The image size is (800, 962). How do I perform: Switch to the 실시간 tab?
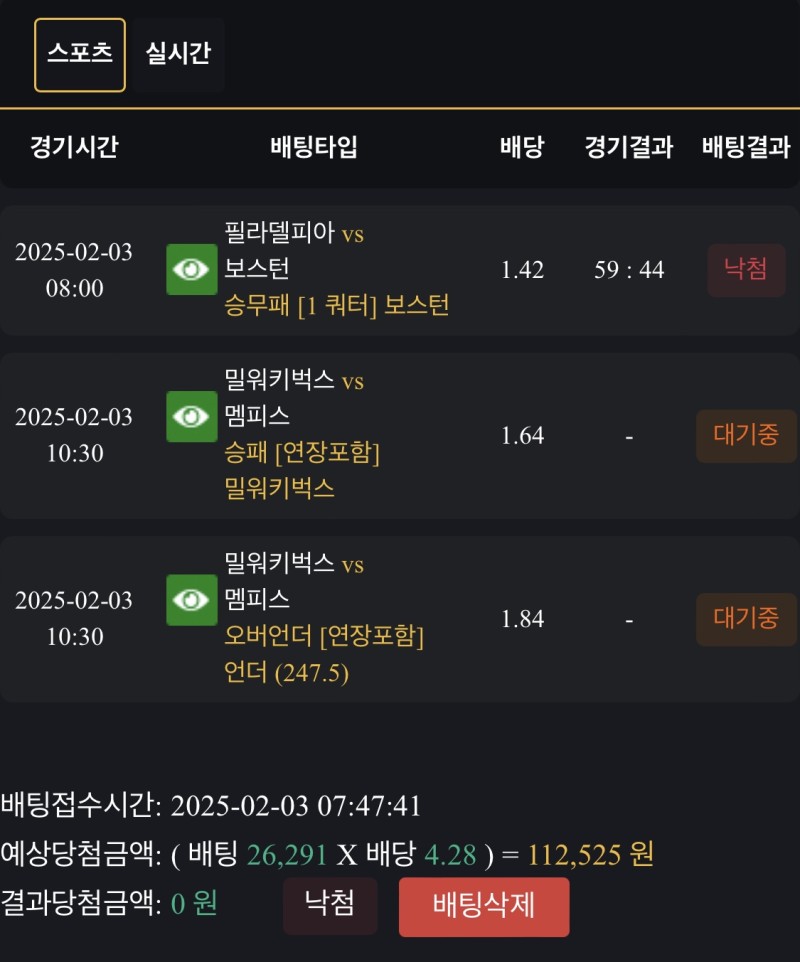point(178,55)
